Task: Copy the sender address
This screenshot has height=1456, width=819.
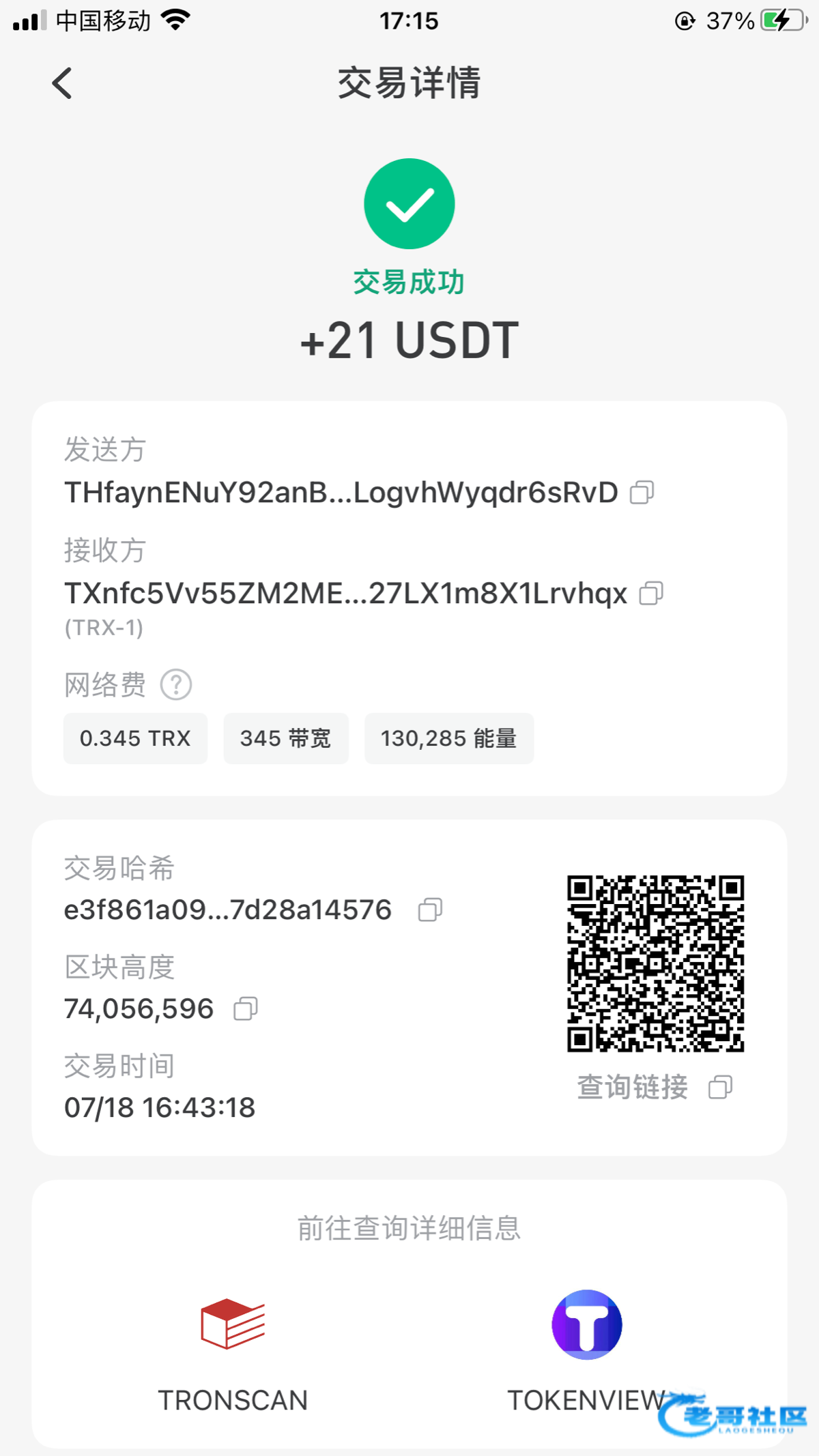Action: click(642, 492)
